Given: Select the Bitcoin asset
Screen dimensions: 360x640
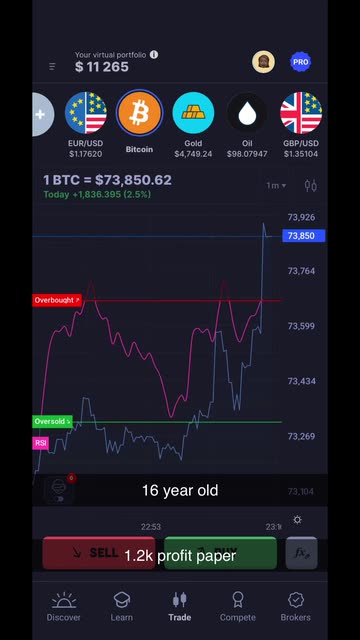Looking at the screenshot, I should click(139, 122).
